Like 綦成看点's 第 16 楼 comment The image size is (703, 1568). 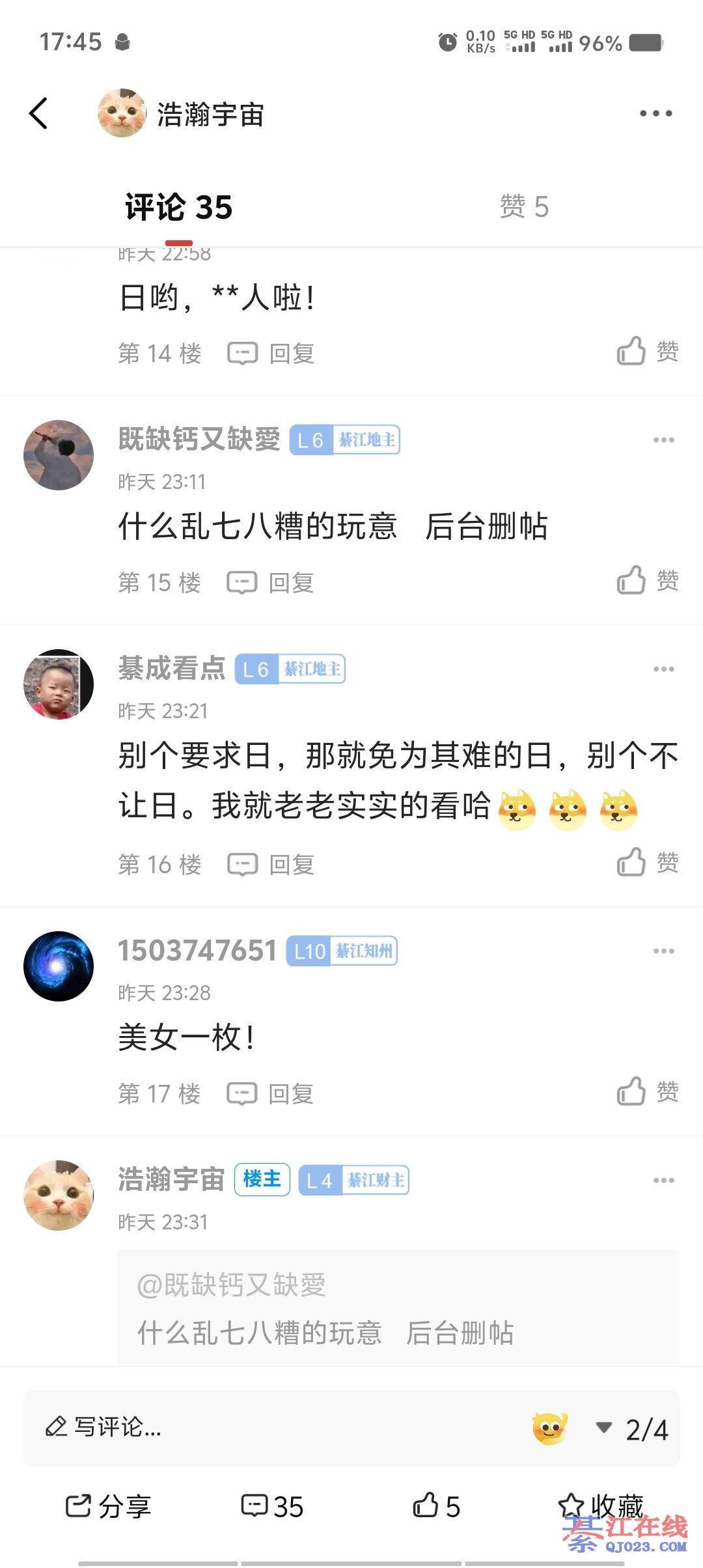(x=647, y=863)
